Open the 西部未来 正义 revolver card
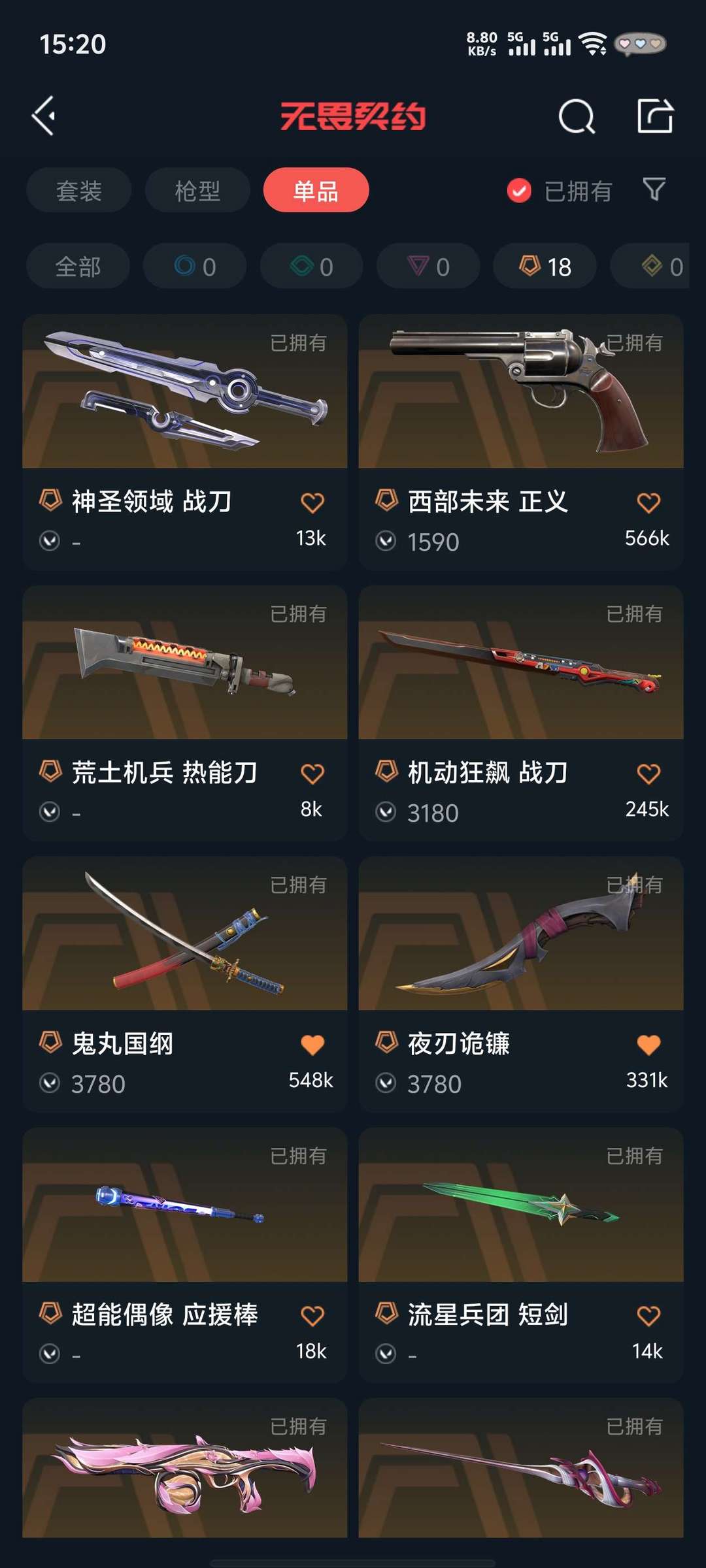The width and height of the screenshot is (706, 1568). click(x=521, y=442)
